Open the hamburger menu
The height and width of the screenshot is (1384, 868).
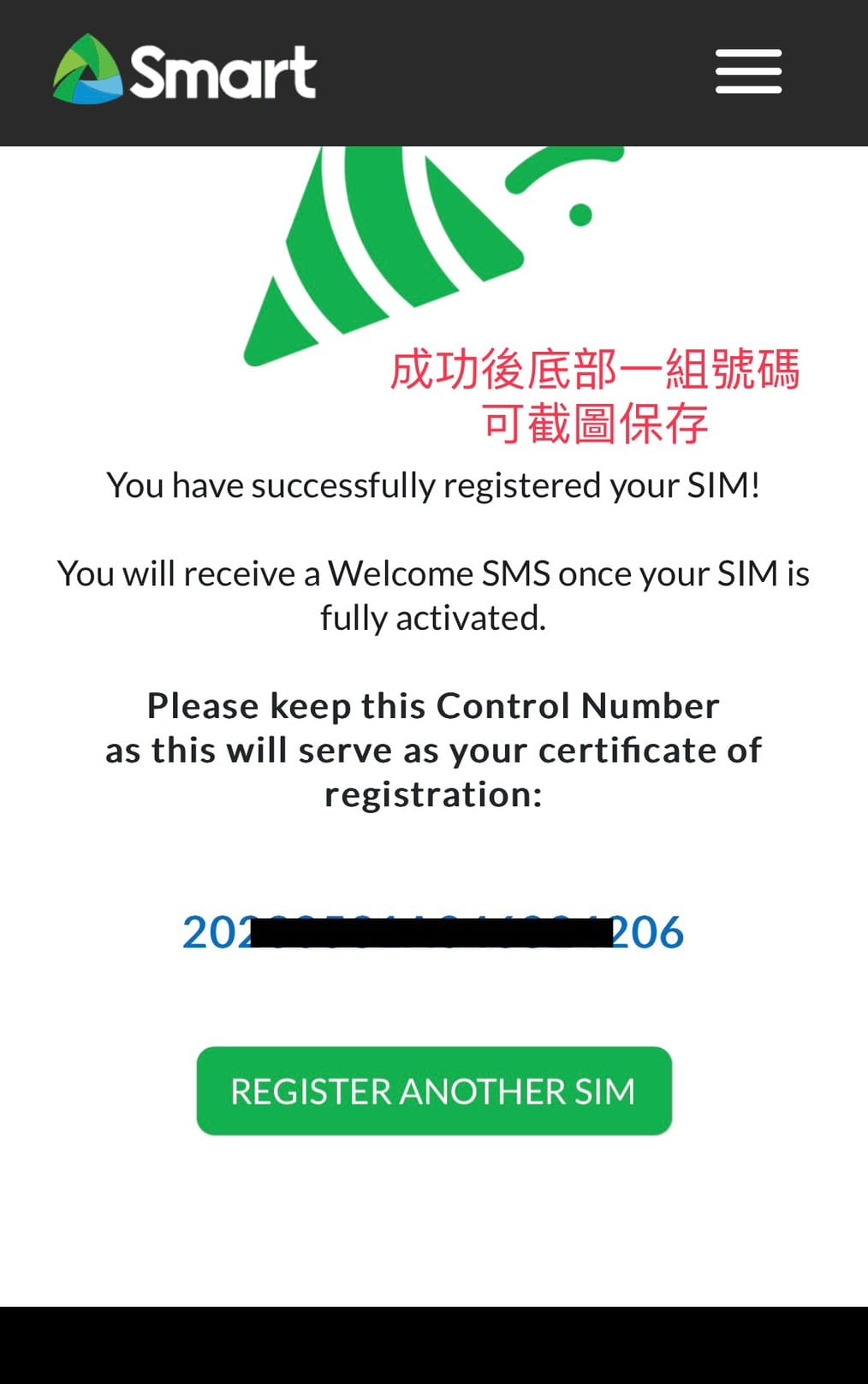(x=748, y=71)
